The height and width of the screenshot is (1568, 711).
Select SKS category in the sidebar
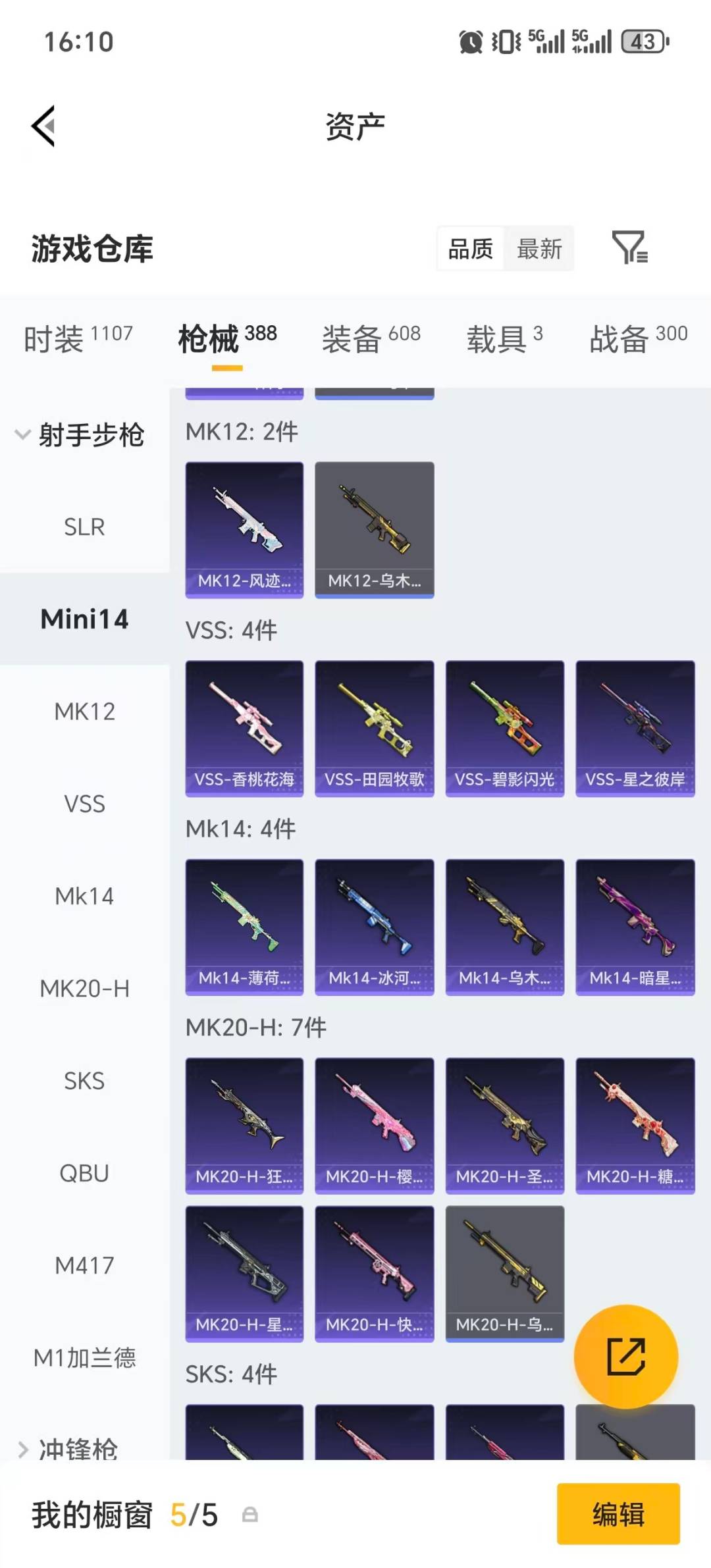coord(84,1080)
